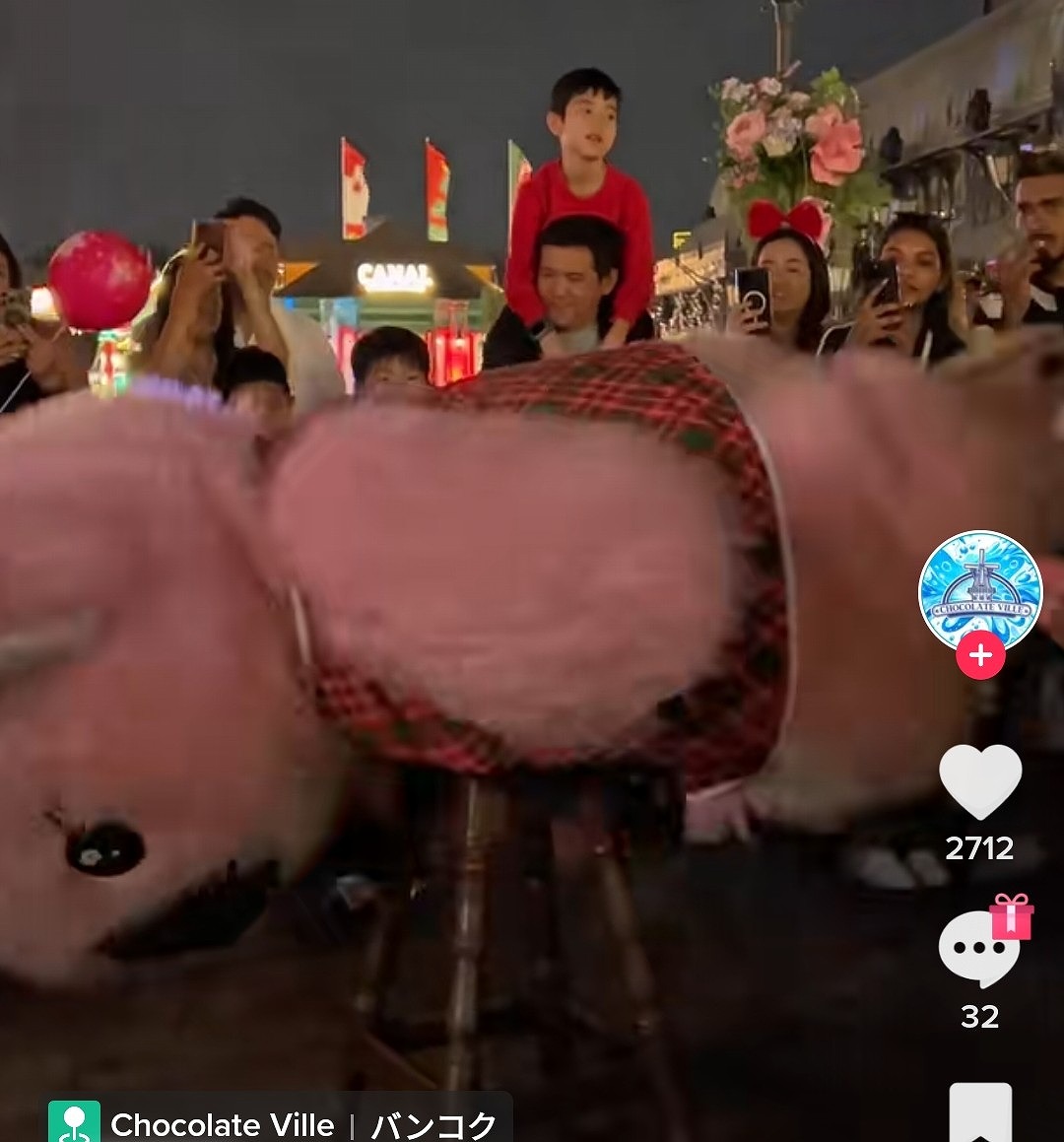Follow Chocolate Ville with the plus button
The image size is (1064, 1142).
[x=980, y=656]
